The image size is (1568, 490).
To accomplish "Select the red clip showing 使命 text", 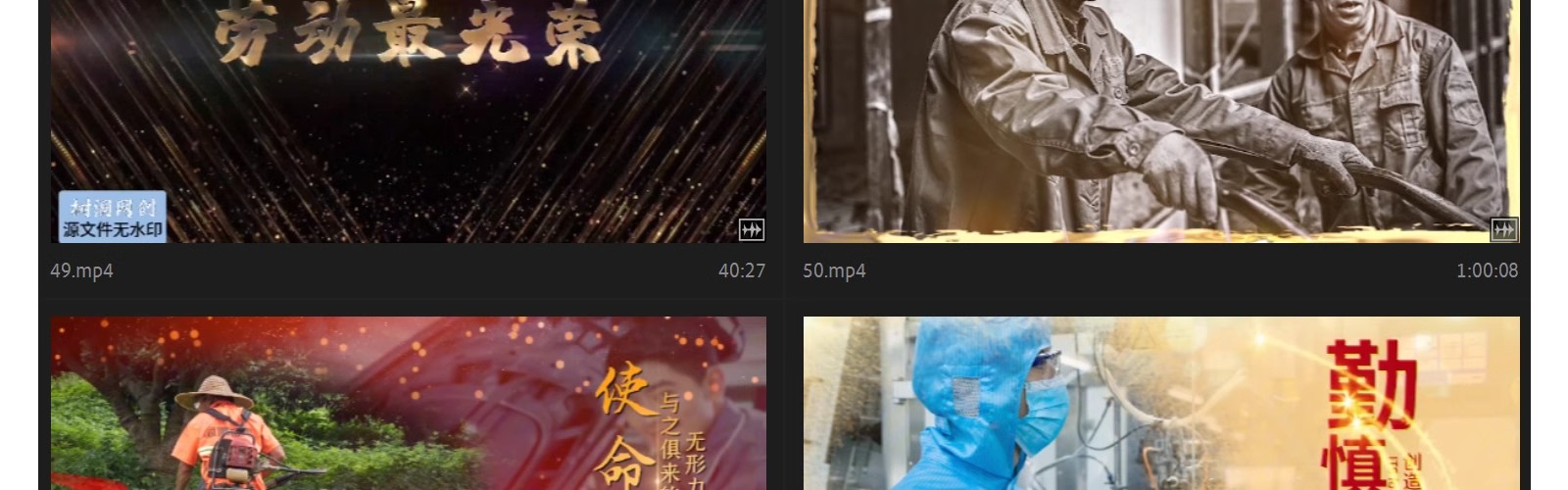I will point(408,404).
